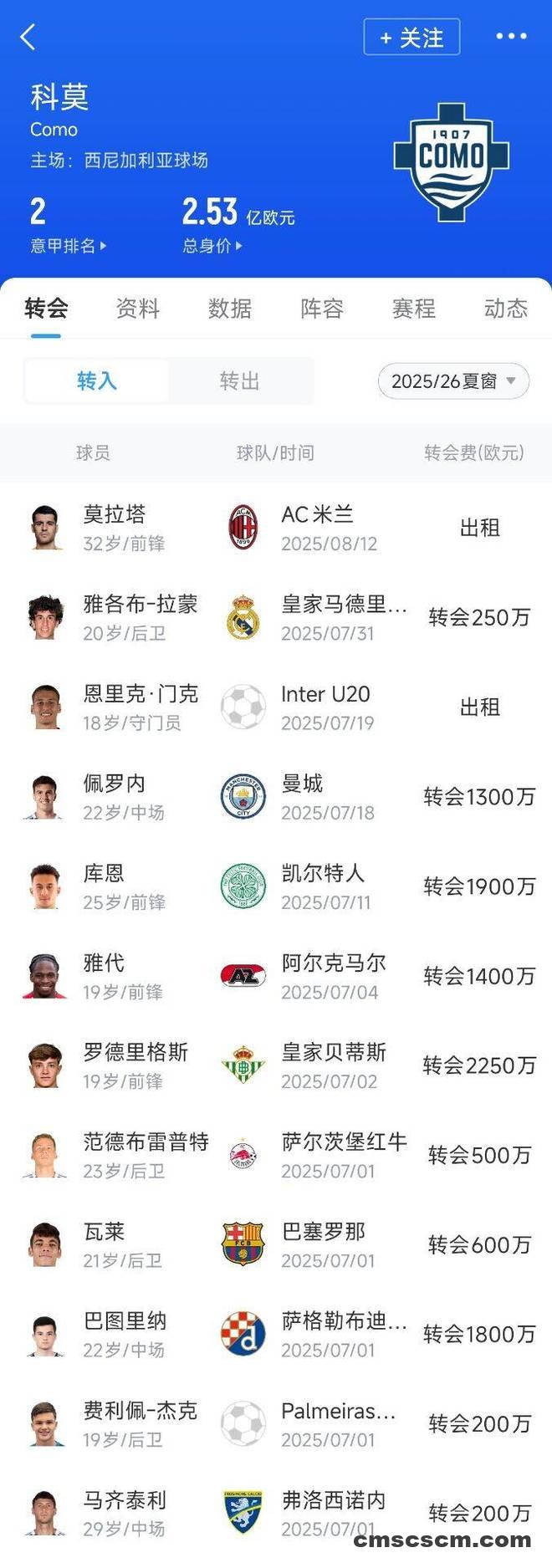Screen dimensions: 552x1568
Task: Open 巴图里纳's transfer row
Action: pyautogui.click(x=276, y=1334)
